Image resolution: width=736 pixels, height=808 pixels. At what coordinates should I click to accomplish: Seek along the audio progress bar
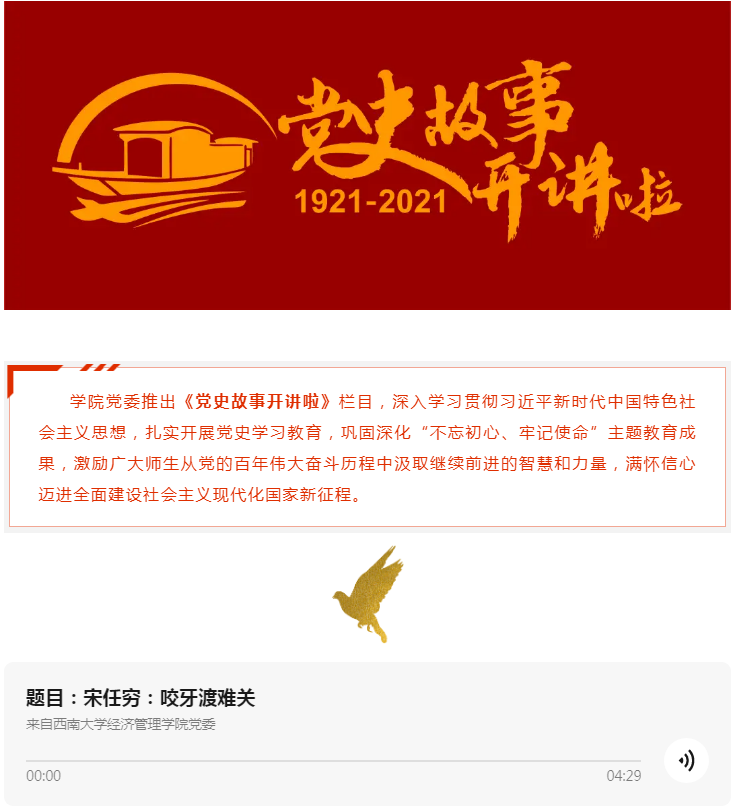[333, 761]
